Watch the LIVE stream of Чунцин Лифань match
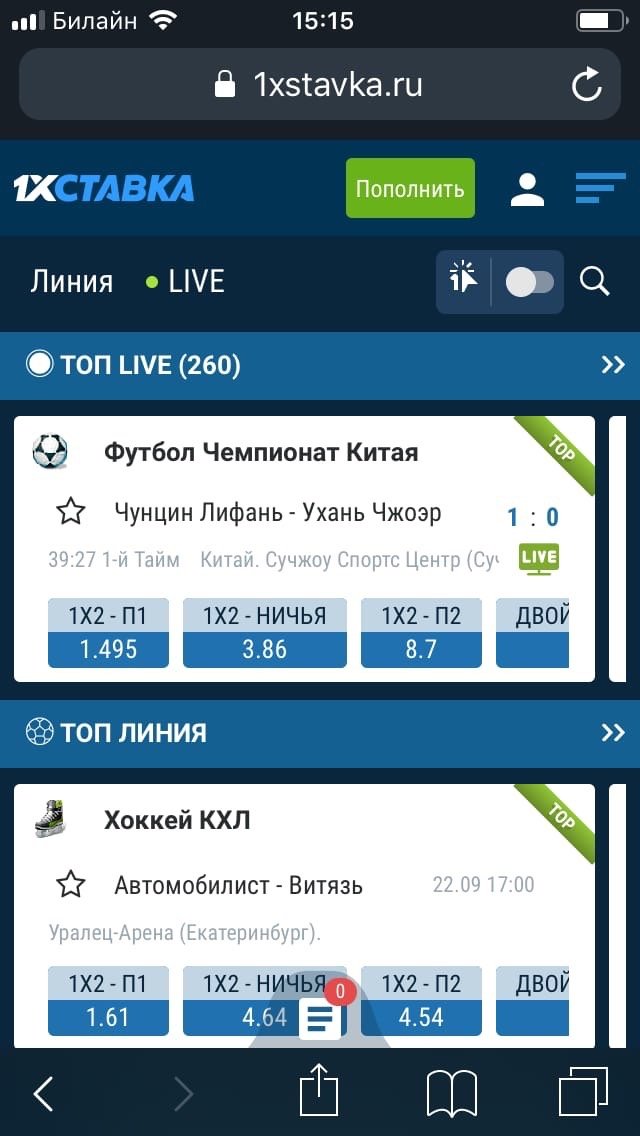 point(538,559)
